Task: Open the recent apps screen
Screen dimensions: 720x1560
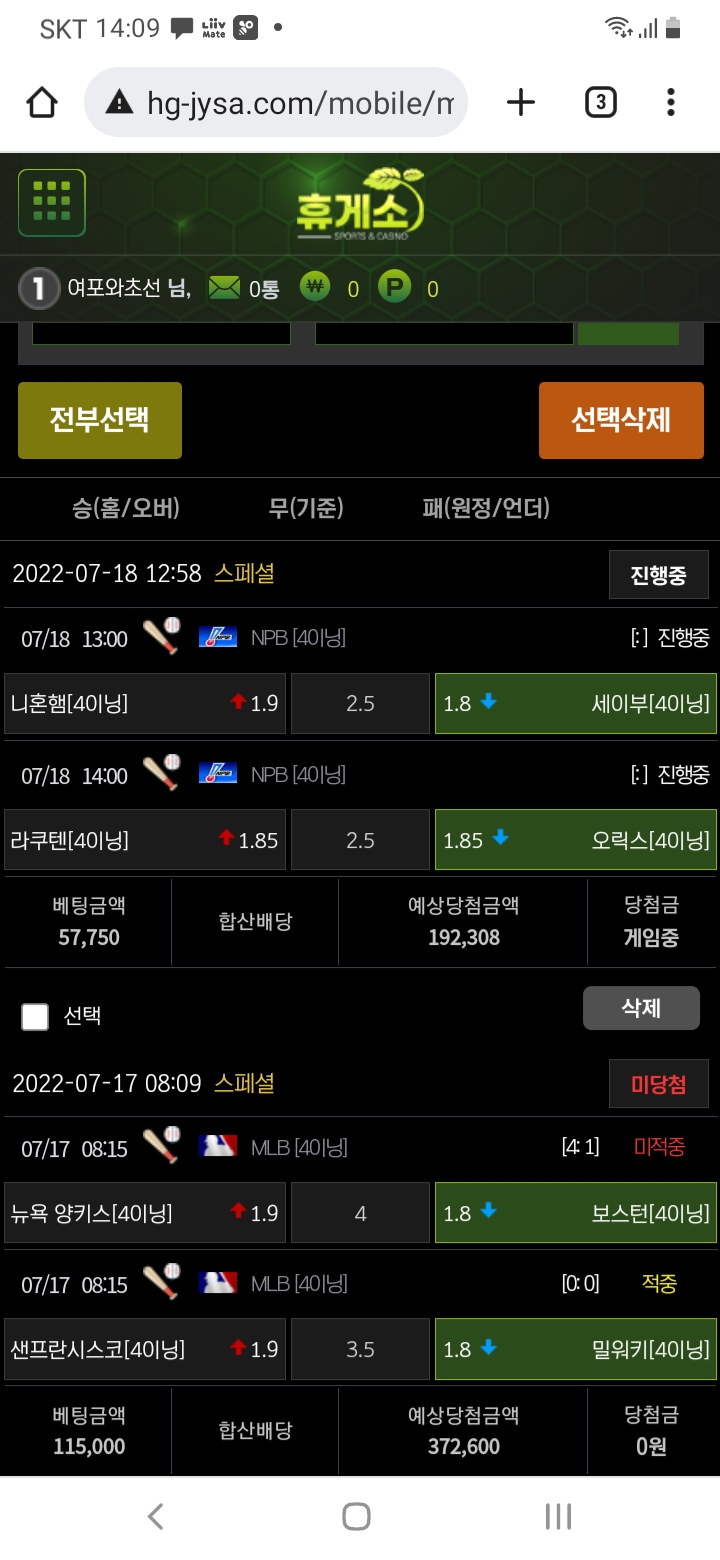Action: 558,1516
